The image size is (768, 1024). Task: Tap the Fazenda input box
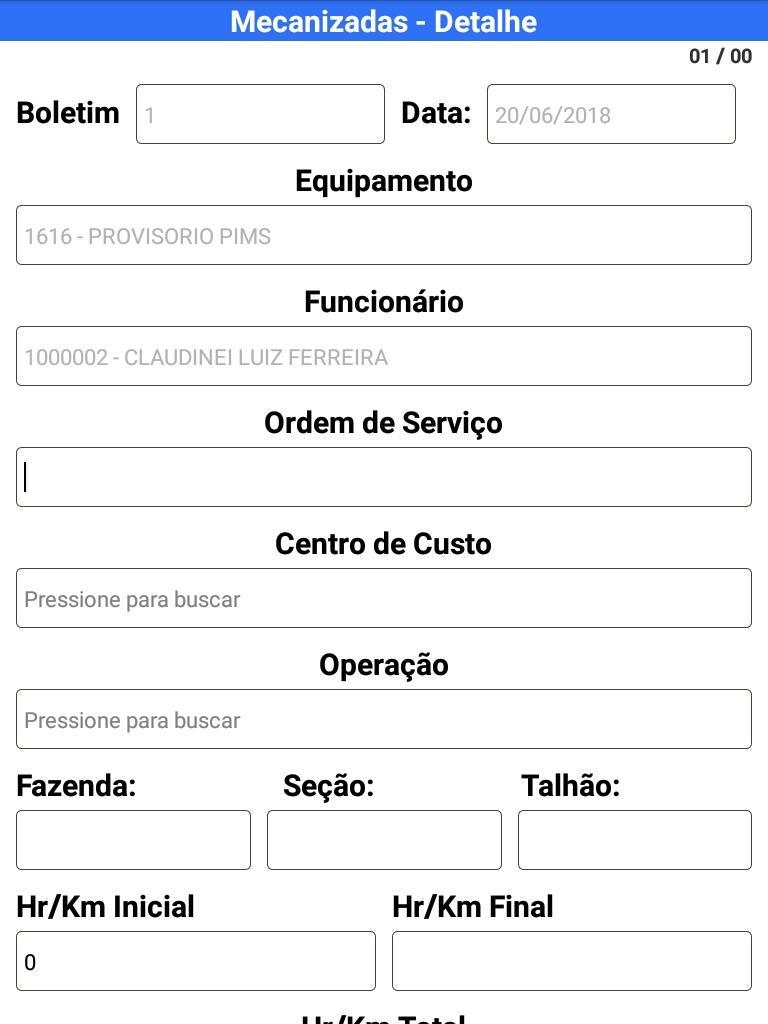pos(133,840)
